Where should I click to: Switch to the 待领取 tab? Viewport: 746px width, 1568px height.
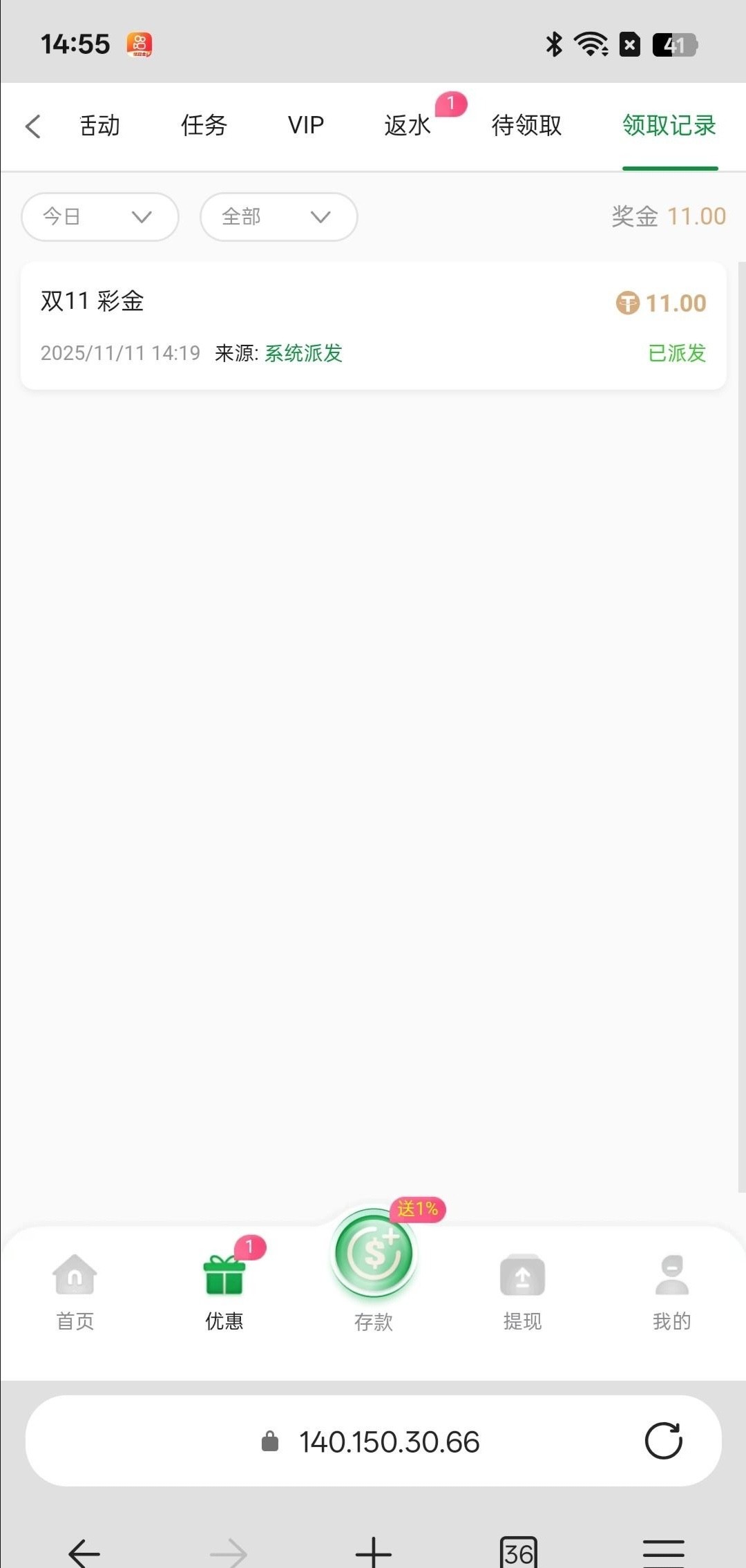(x=526, y=126)
